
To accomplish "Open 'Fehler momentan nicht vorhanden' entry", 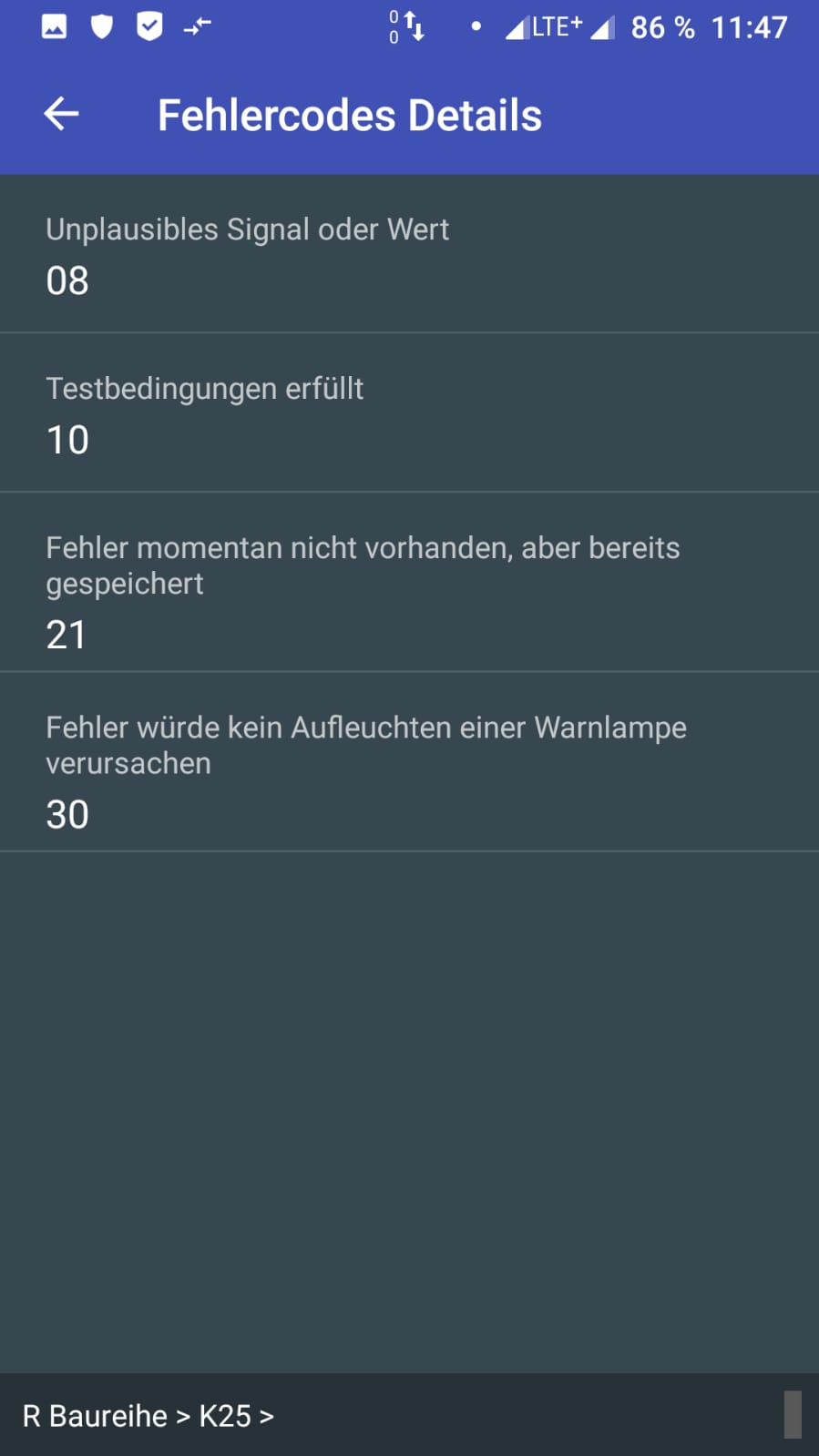I will 409,583.
